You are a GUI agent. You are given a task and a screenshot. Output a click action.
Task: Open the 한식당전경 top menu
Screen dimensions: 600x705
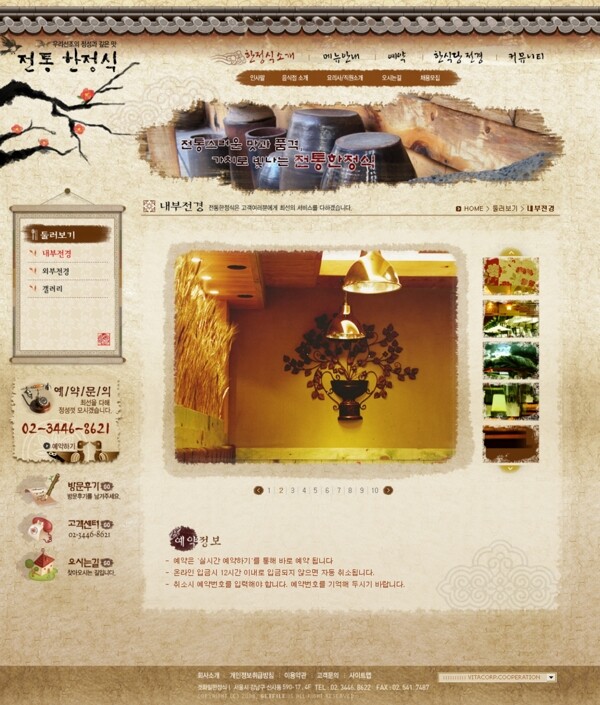(x=457, y=57)
